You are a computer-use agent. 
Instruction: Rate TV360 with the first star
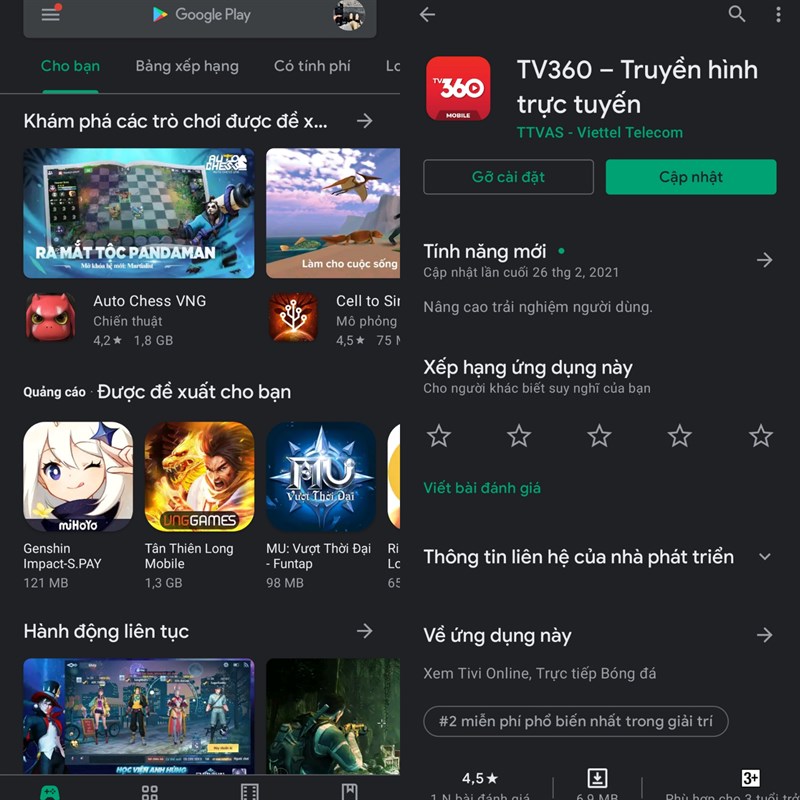(439, 435)
